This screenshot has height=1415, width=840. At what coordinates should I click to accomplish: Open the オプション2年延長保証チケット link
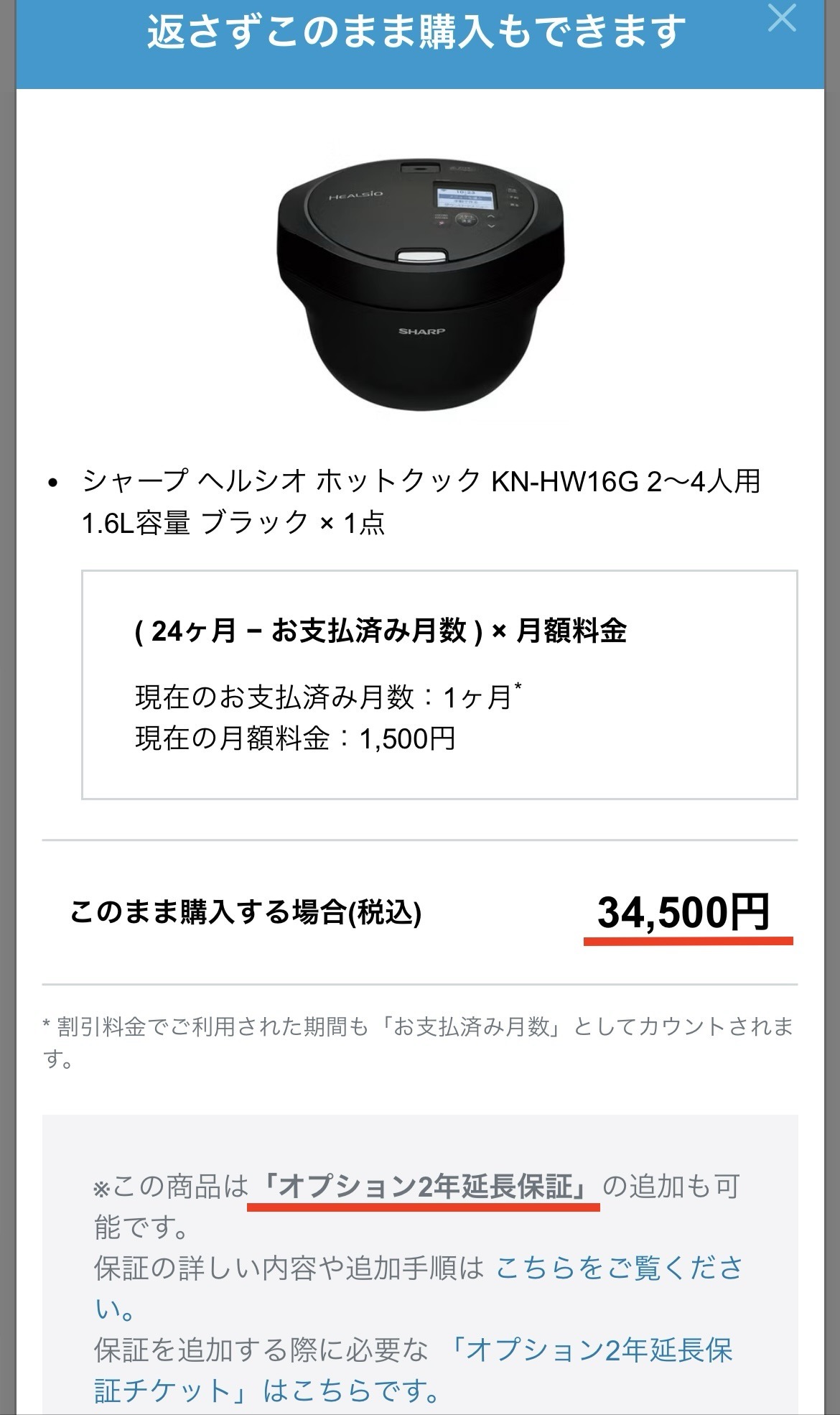pyautogui.click(x=590, y=1351)
